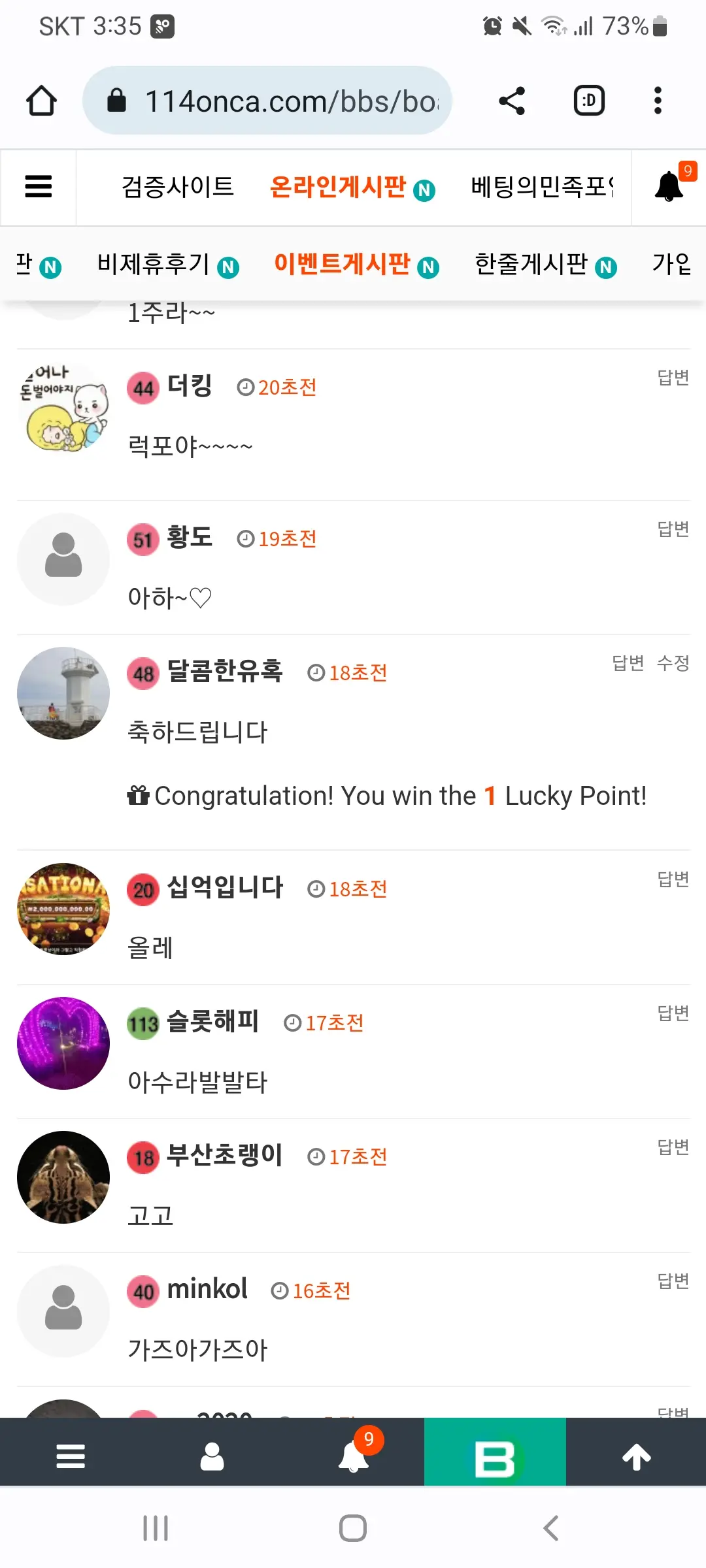Open the profile icon in bottom bar
Image resolution: width=706 pixels, height=1568 pixels.
212,1456
